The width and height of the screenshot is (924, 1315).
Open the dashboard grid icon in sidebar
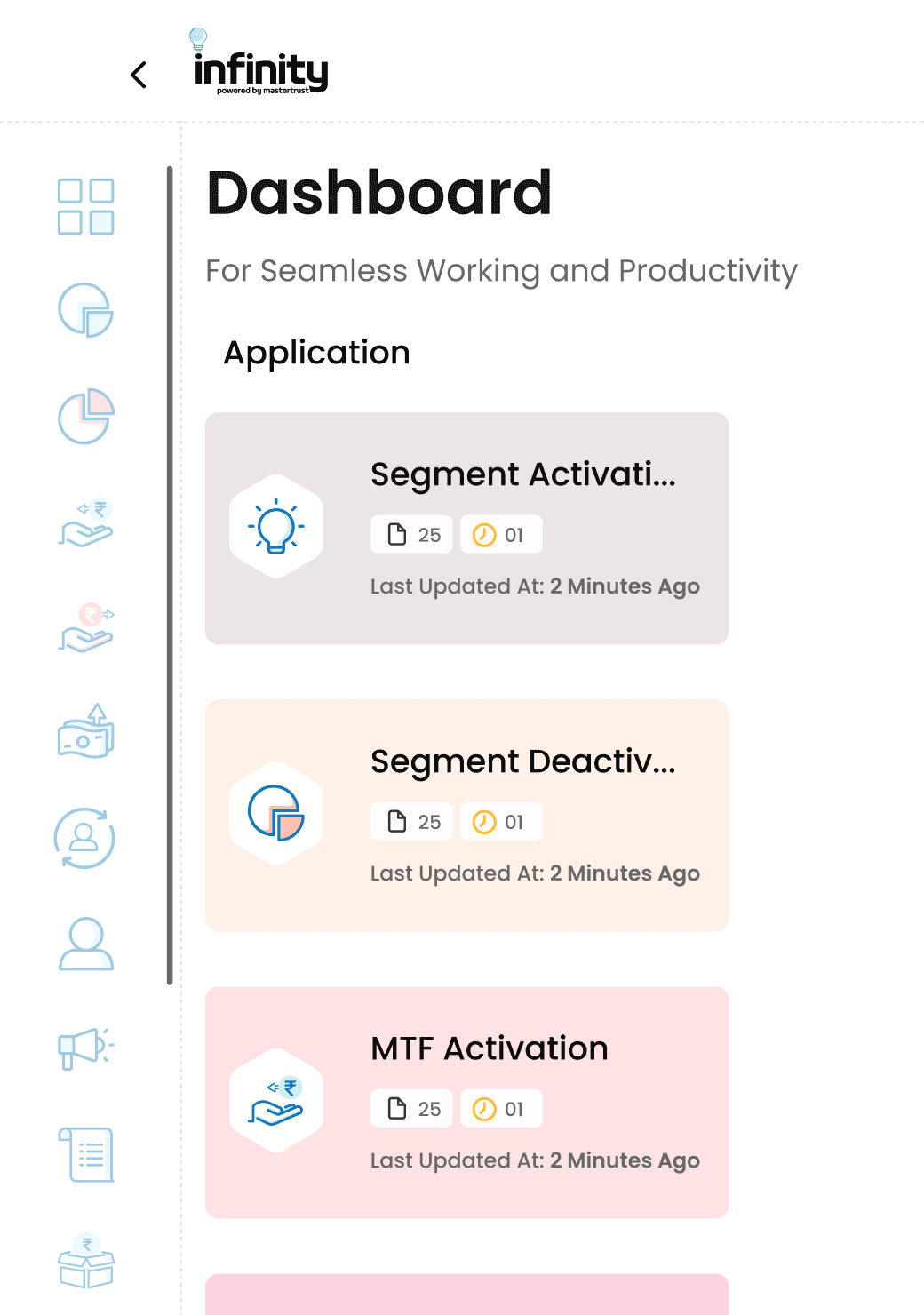click(x=86, y=207)
